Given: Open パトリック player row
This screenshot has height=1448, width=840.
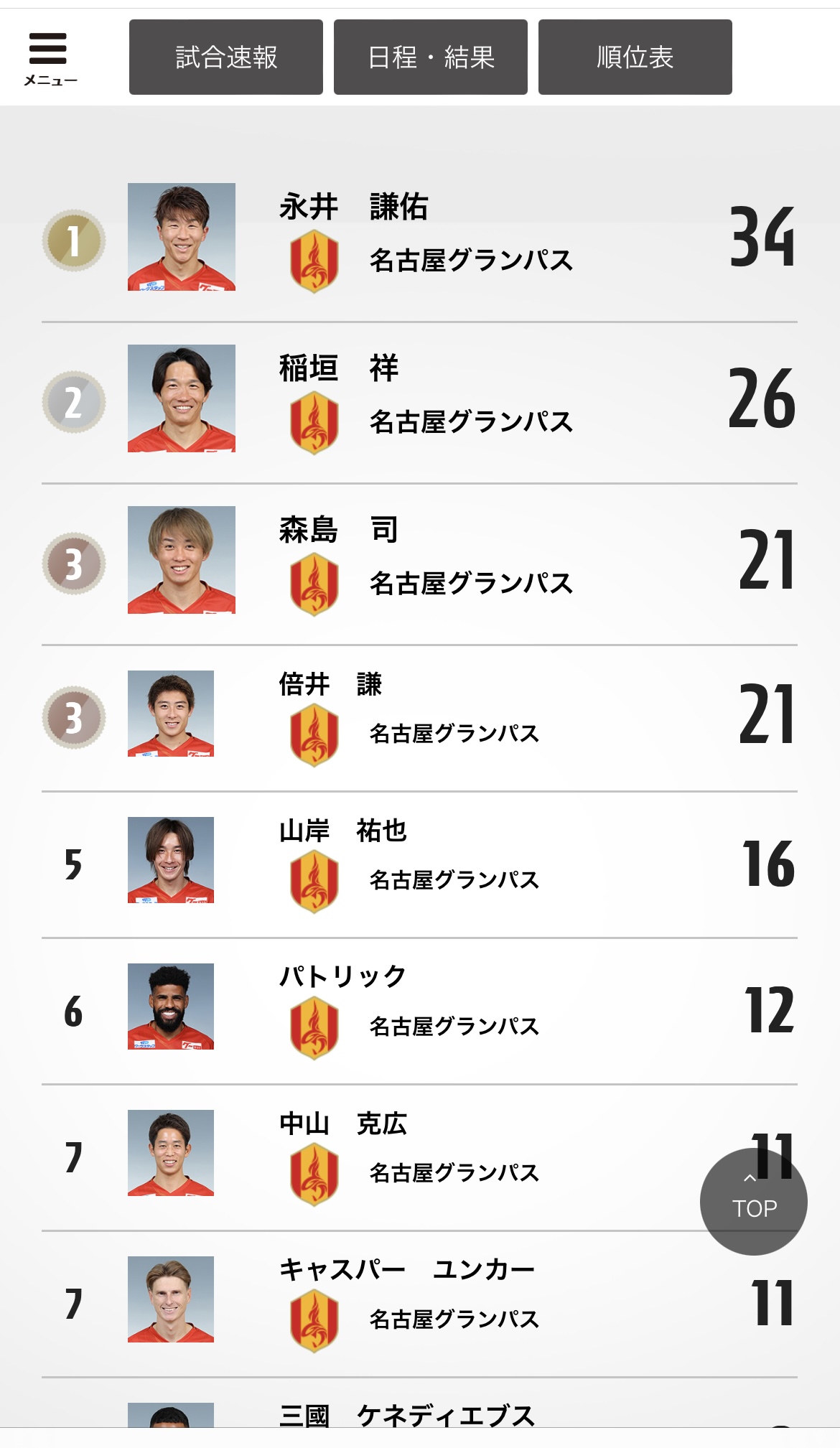Looking at the screenshot, I should coord(419,1012).
